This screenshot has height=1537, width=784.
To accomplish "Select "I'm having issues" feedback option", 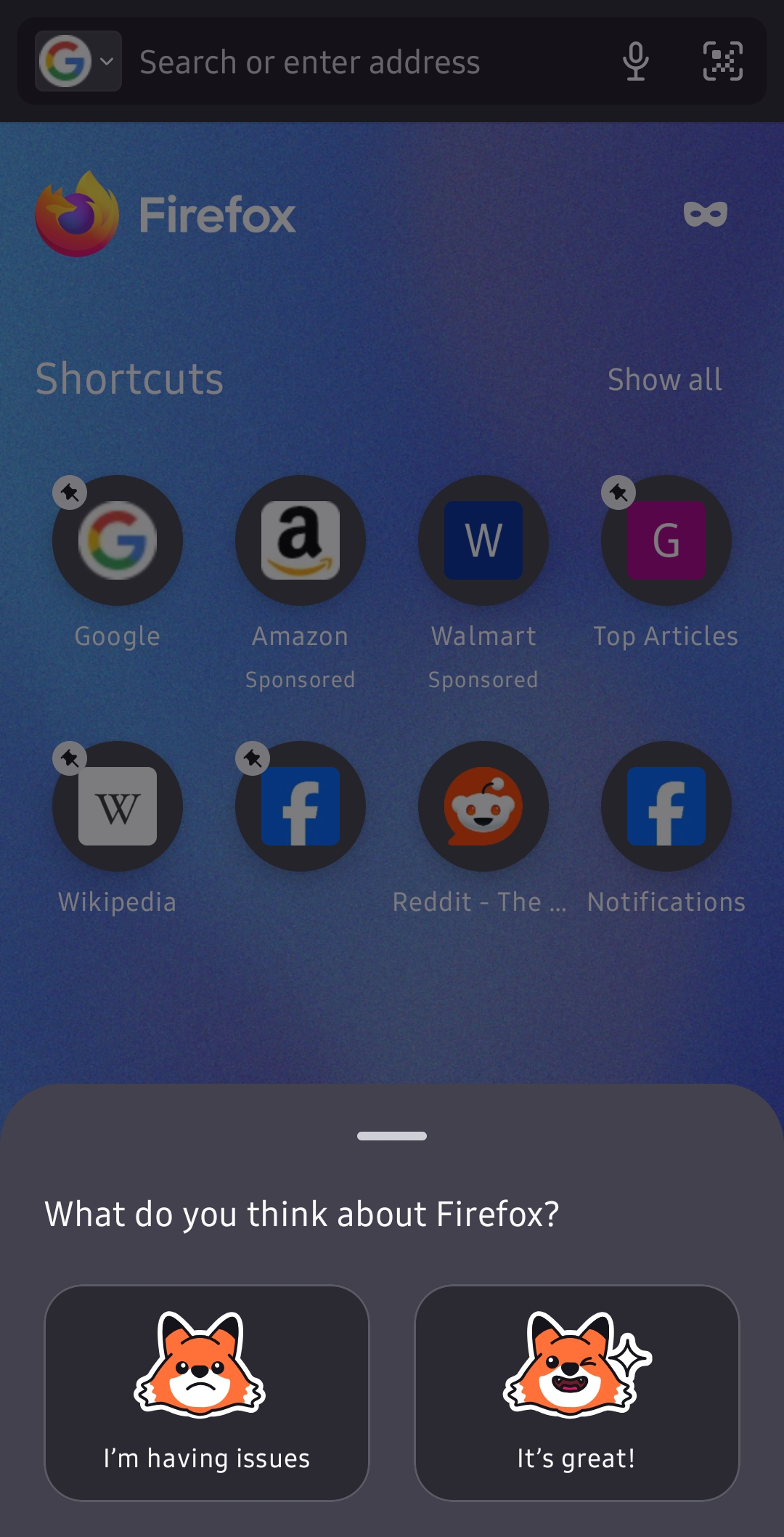I will click(207, 1392).
